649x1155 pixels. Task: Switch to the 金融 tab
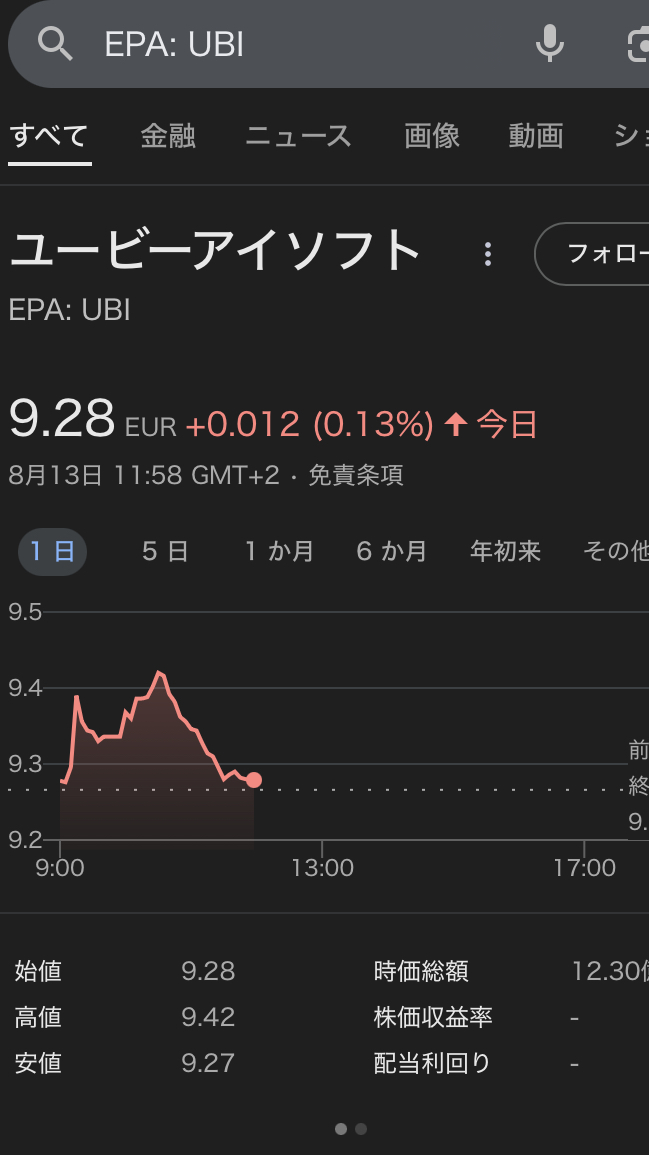(168, 136)
